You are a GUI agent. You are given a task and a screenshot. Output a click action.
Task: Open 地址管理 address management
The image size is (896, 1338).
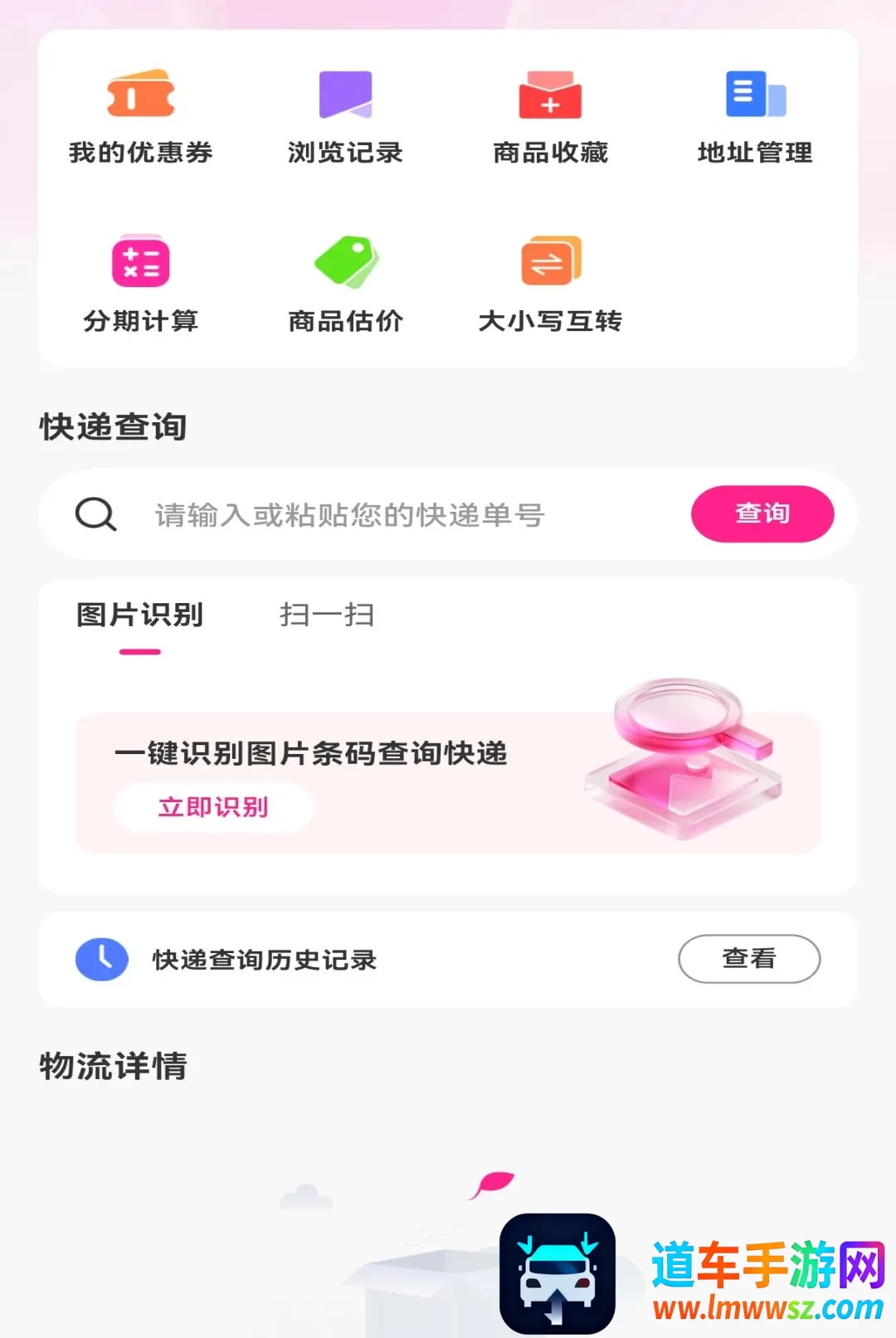click(755, 118)
